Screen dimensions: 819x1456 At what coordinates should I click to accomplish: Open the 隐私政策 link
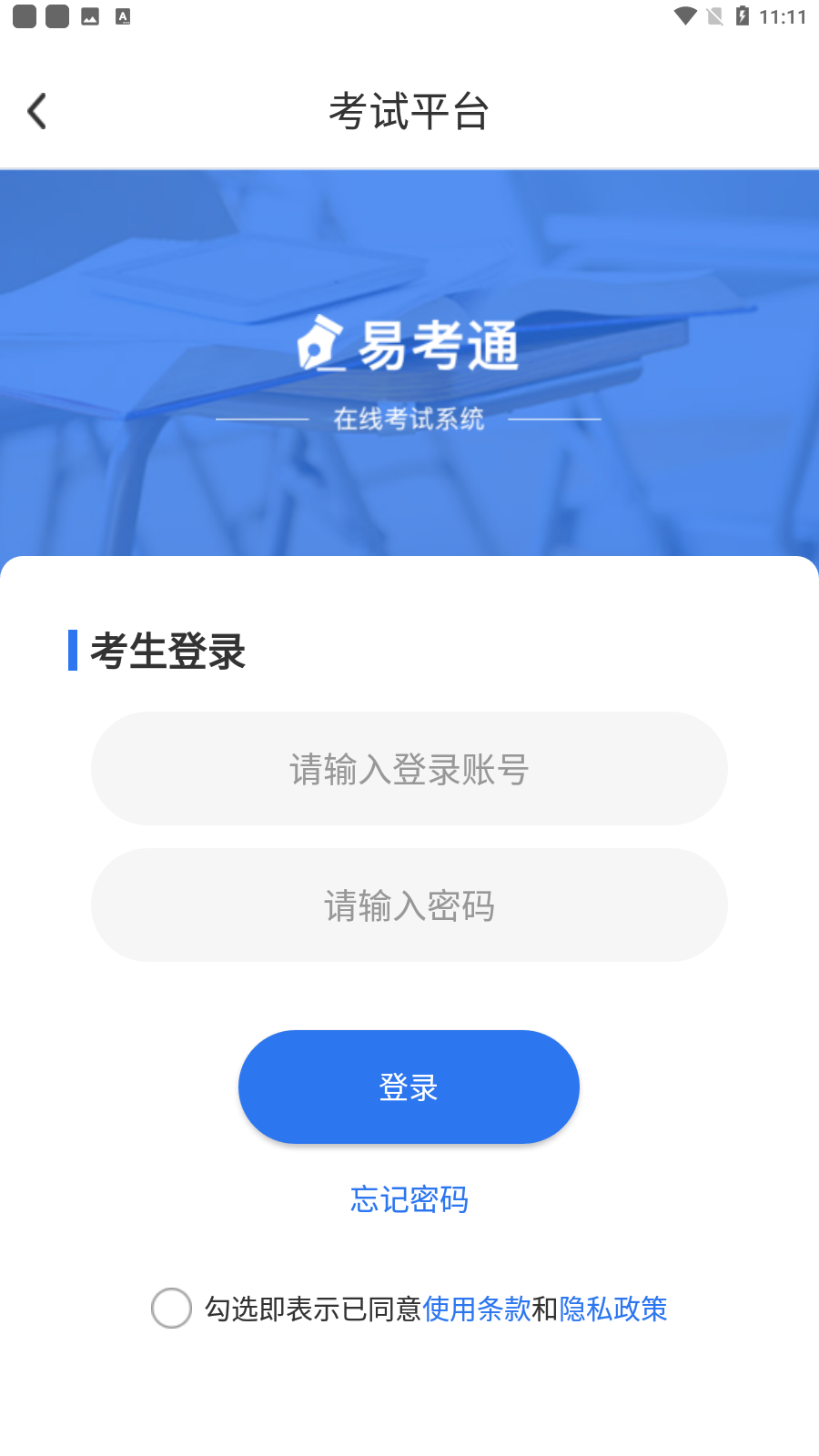click(613, 1309)
